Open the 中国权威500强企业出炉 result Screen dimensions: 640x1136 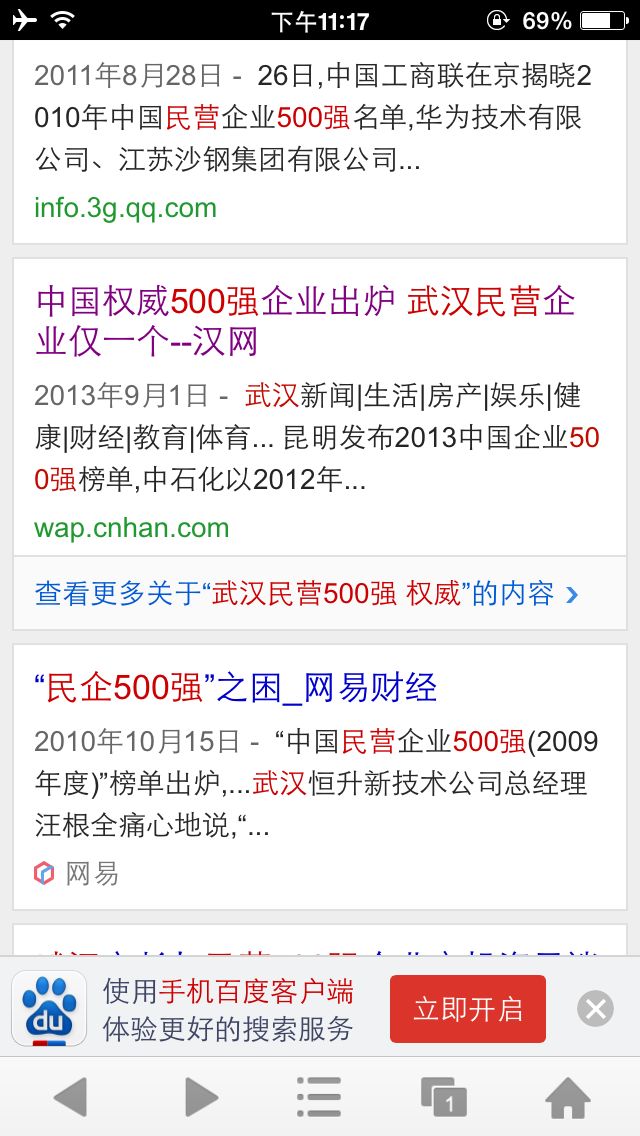pos(306,321)
